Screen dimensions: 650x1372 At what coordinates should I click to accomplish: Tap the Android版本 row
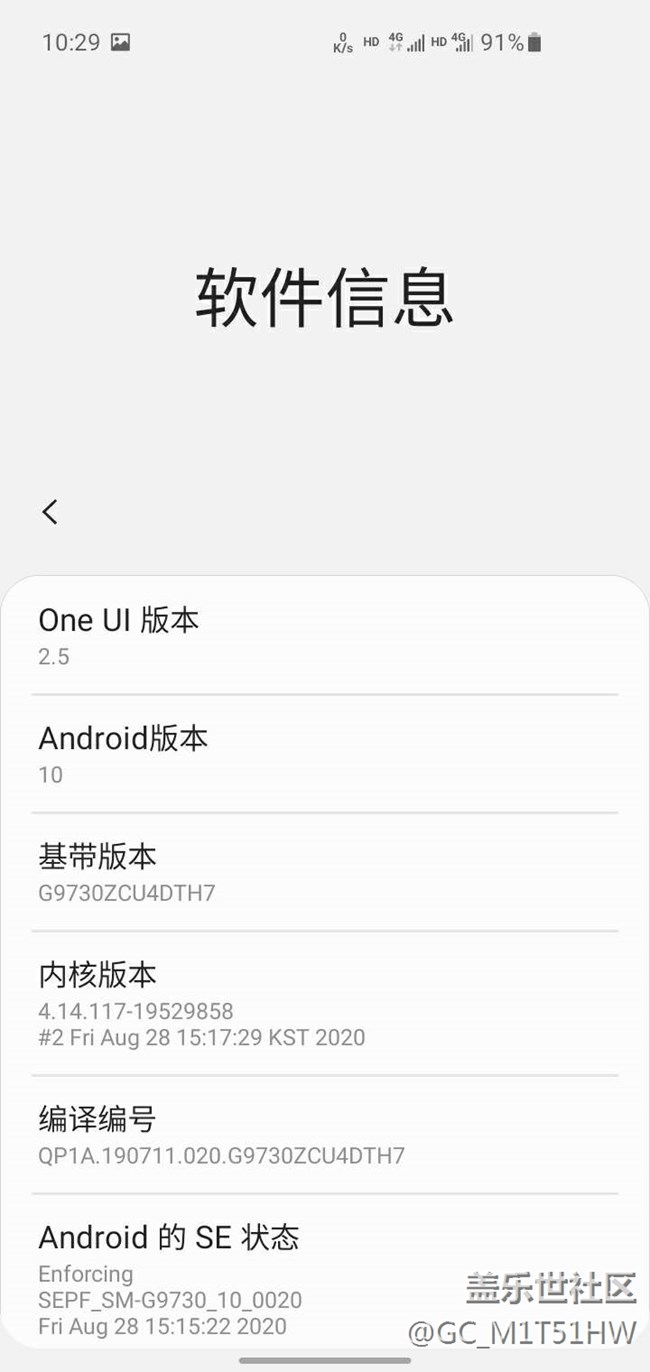324,755
